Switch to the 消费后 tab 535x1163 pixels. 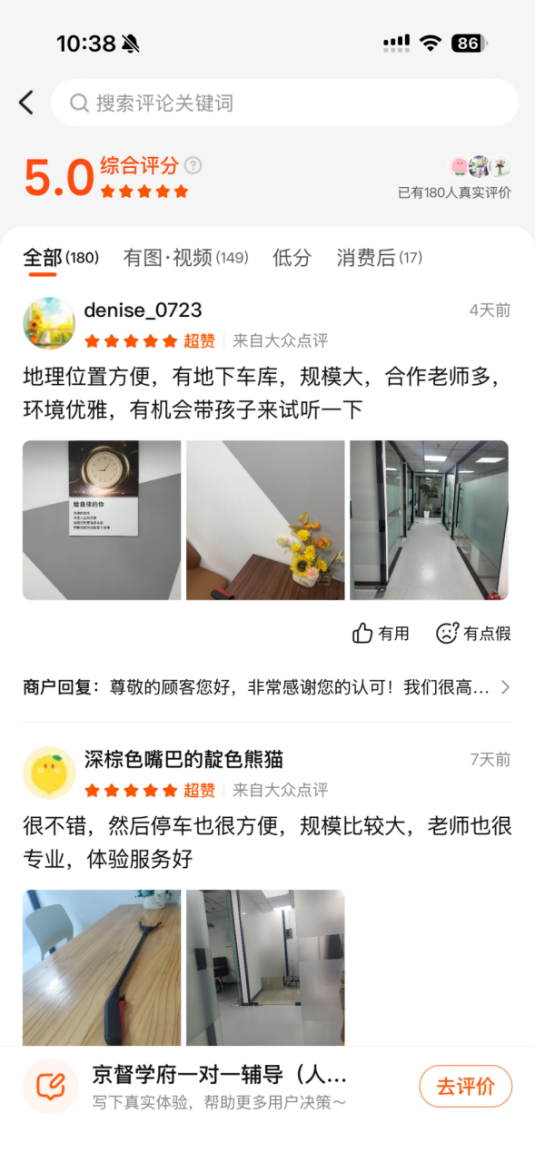[x=379, y=258]
